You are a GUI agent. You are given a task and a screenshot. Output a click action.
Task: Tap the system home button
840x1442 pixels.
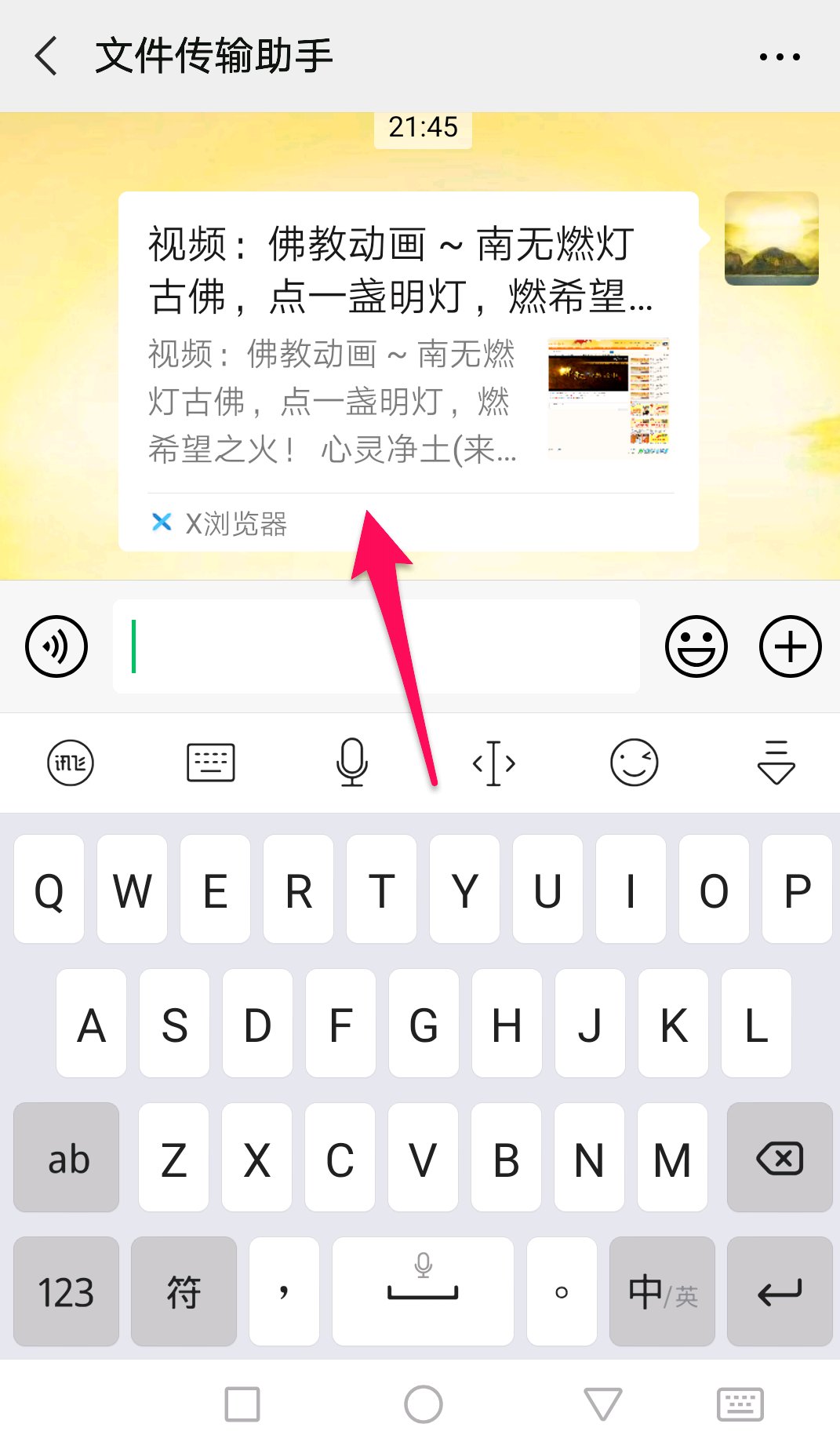pyautogui.click(x=424, y=1404)
